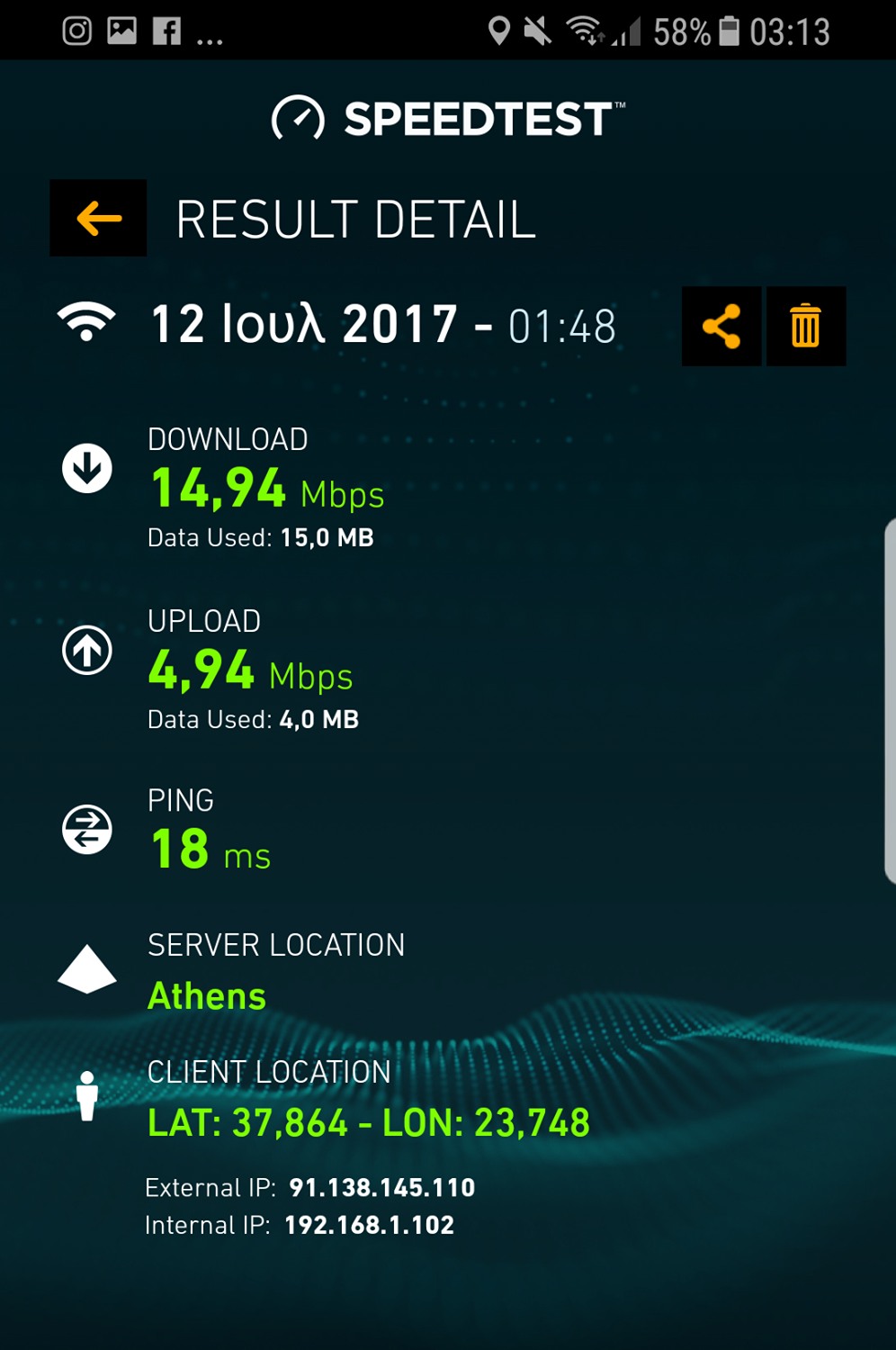The height and width of the screenshot is (1350, 896).
Task: Share this speed test result
Action: point(721,326)
